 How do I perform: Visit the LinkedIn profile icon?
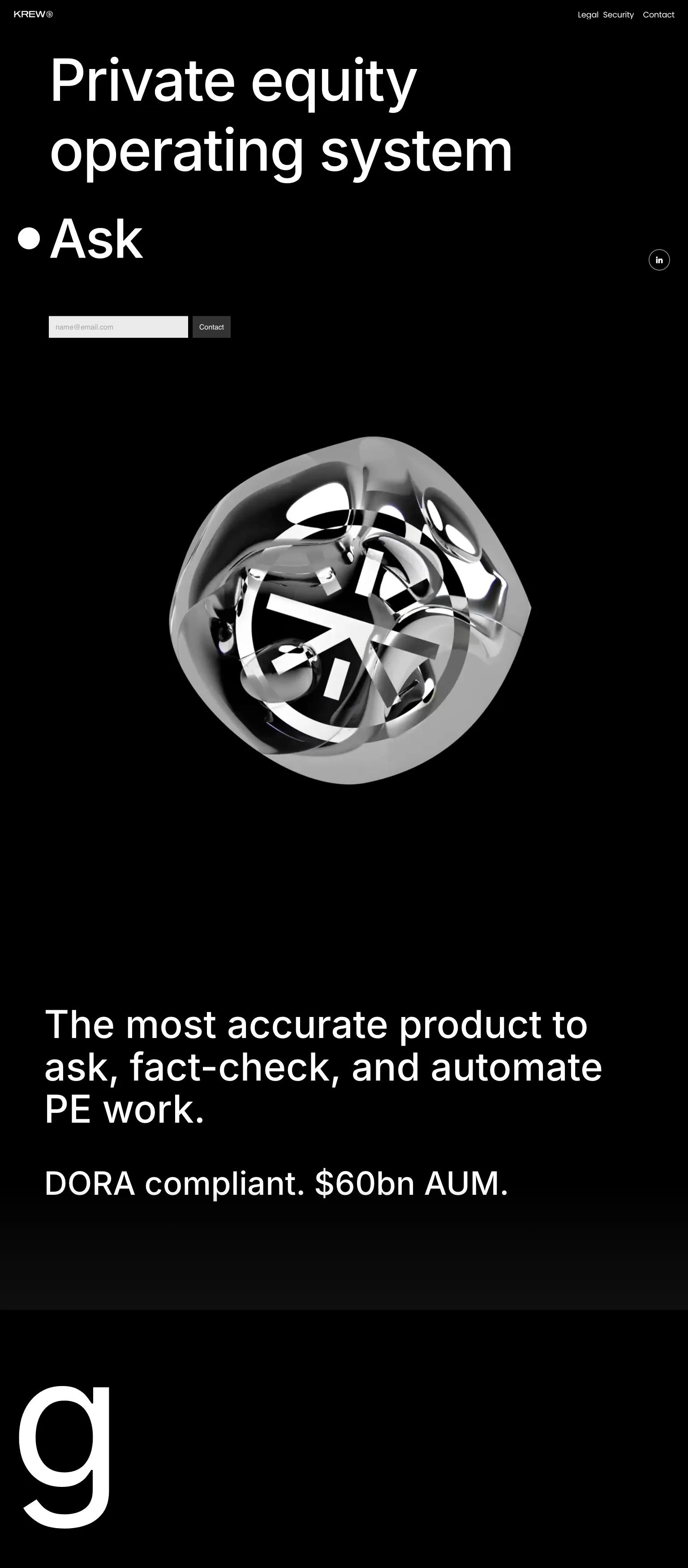pyautogui.click(x=659, y=260)
